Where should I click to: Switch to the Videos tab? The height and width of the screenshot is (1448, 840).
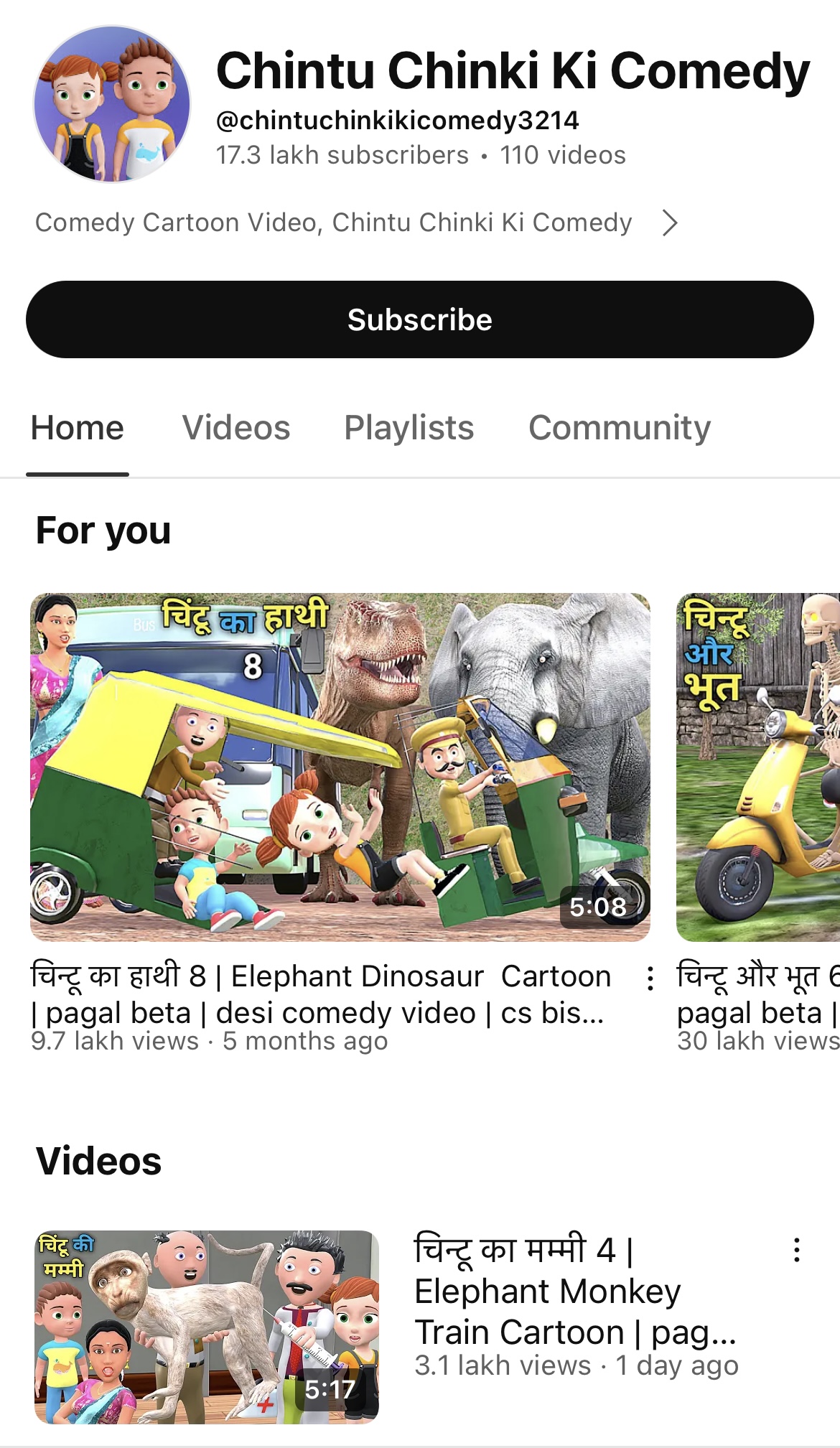click(236, 428)
